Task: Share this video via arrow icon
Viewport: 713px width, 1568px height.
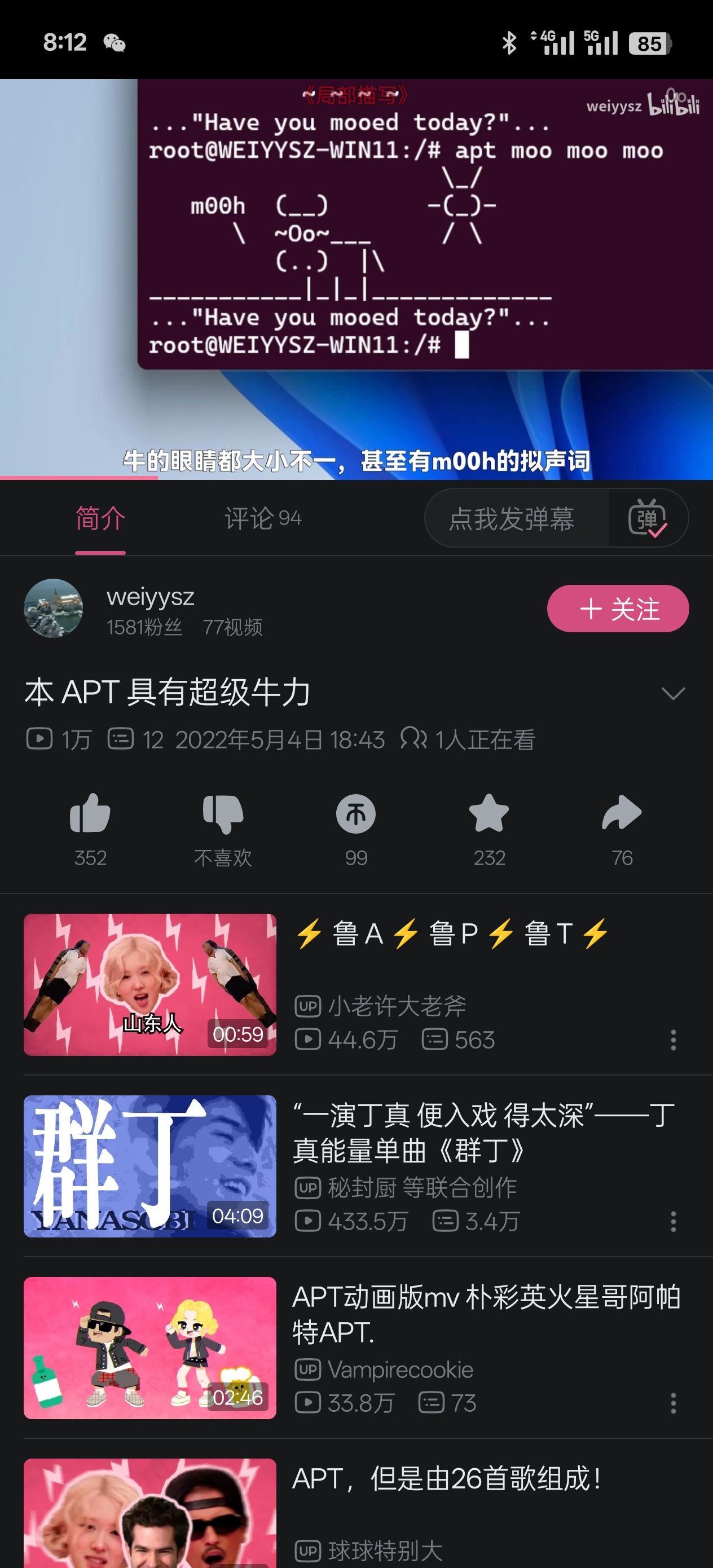Action: [x=622, y=814]
